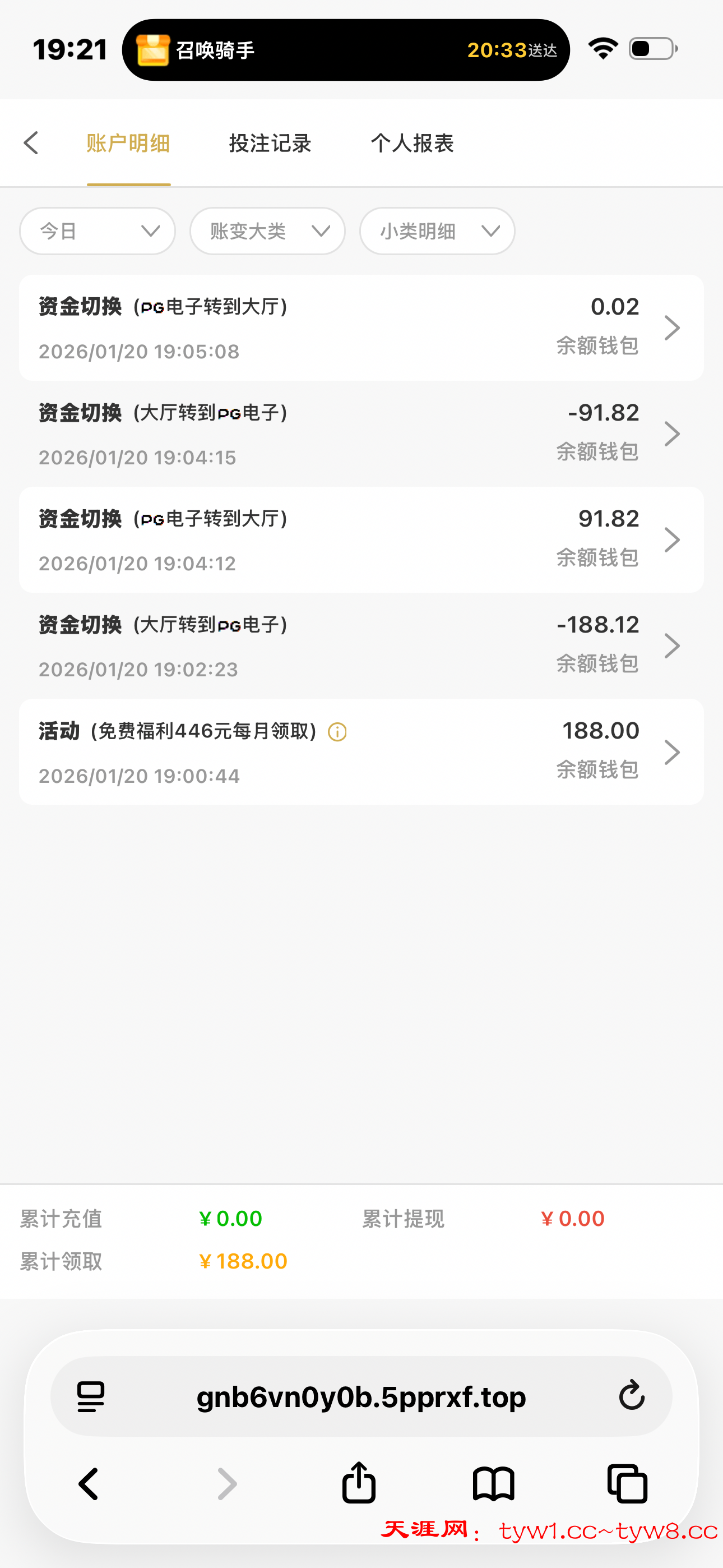Image resolution: width=723 pixels, height=1568 pixels.
Task: Go back using the header arrow
Action: [x=31, y=144]
